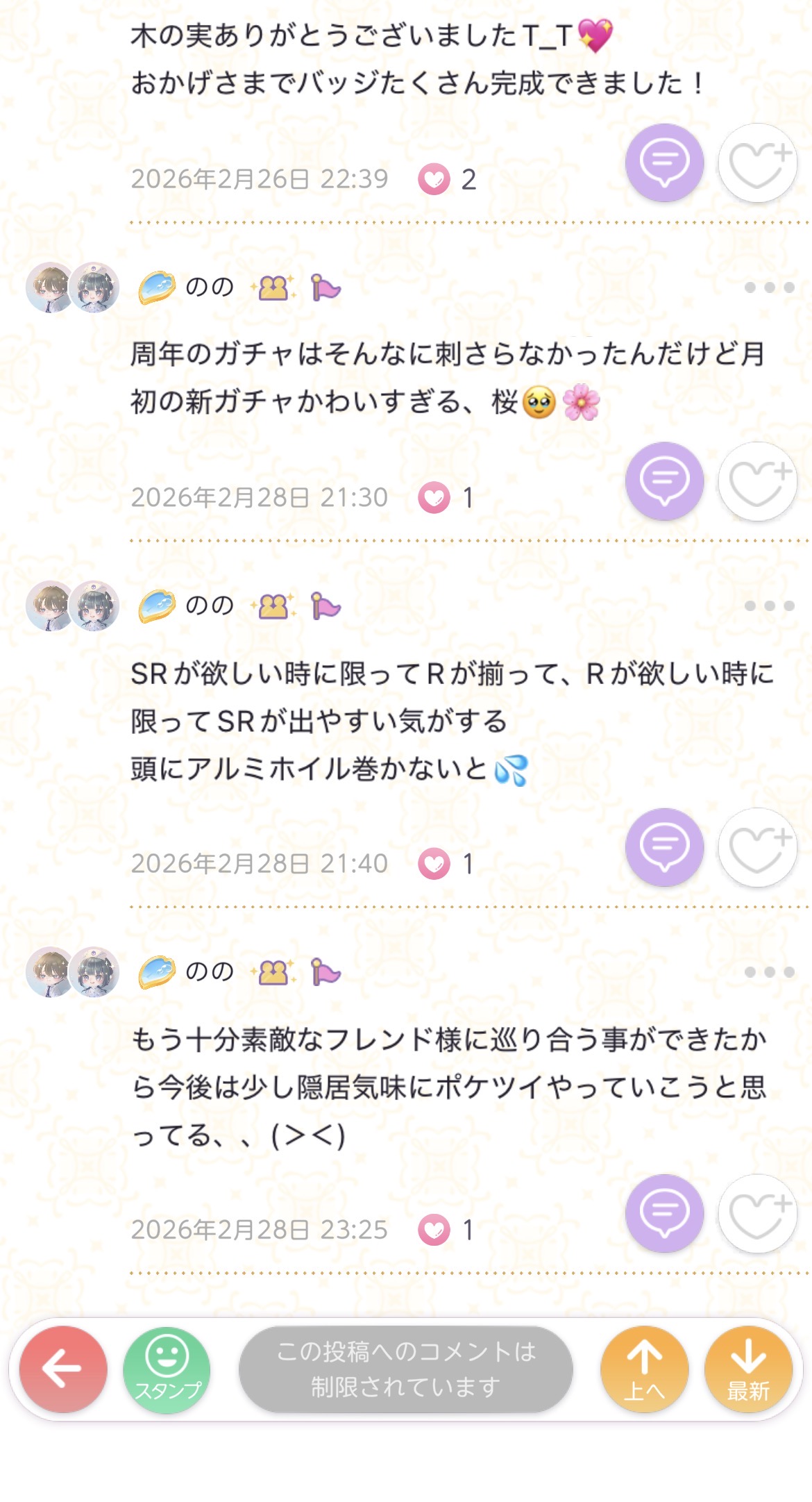View のの's avatar on the 21:30 post

click(72, 287)
